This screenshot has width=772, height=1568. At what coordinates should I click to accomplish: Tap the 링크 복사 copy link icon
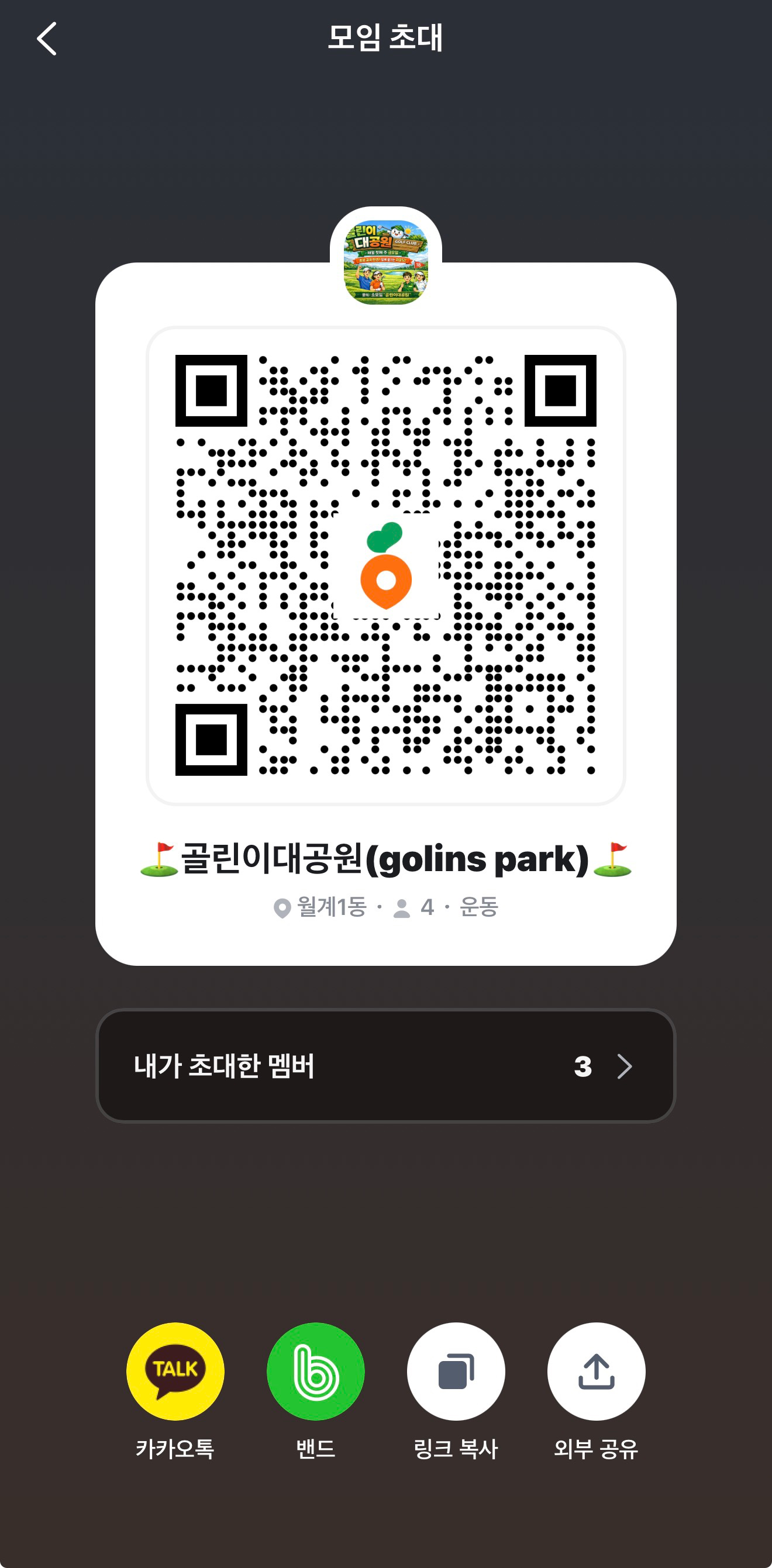click(x=456, y=1373)
